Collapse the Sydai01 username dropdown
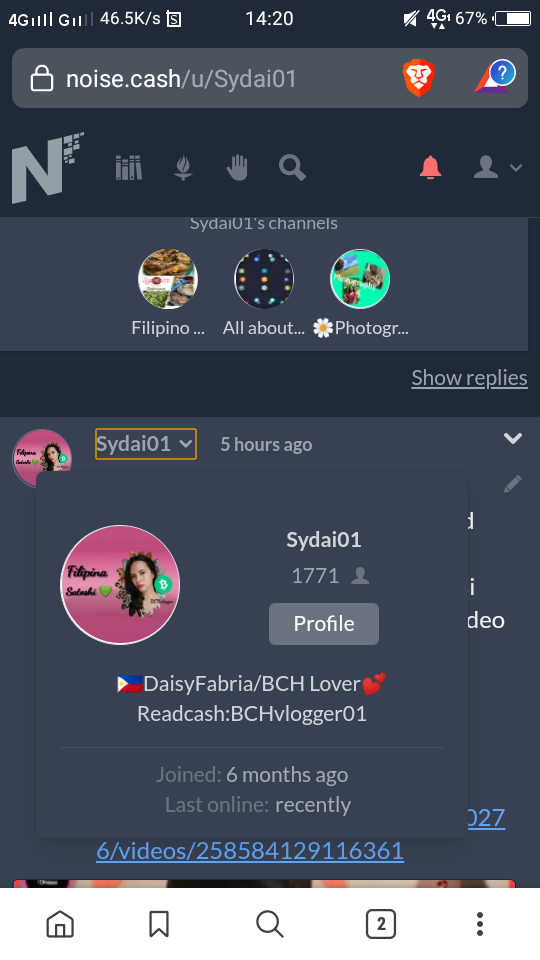Screen dimensions: 540x960 coord(146,444)
